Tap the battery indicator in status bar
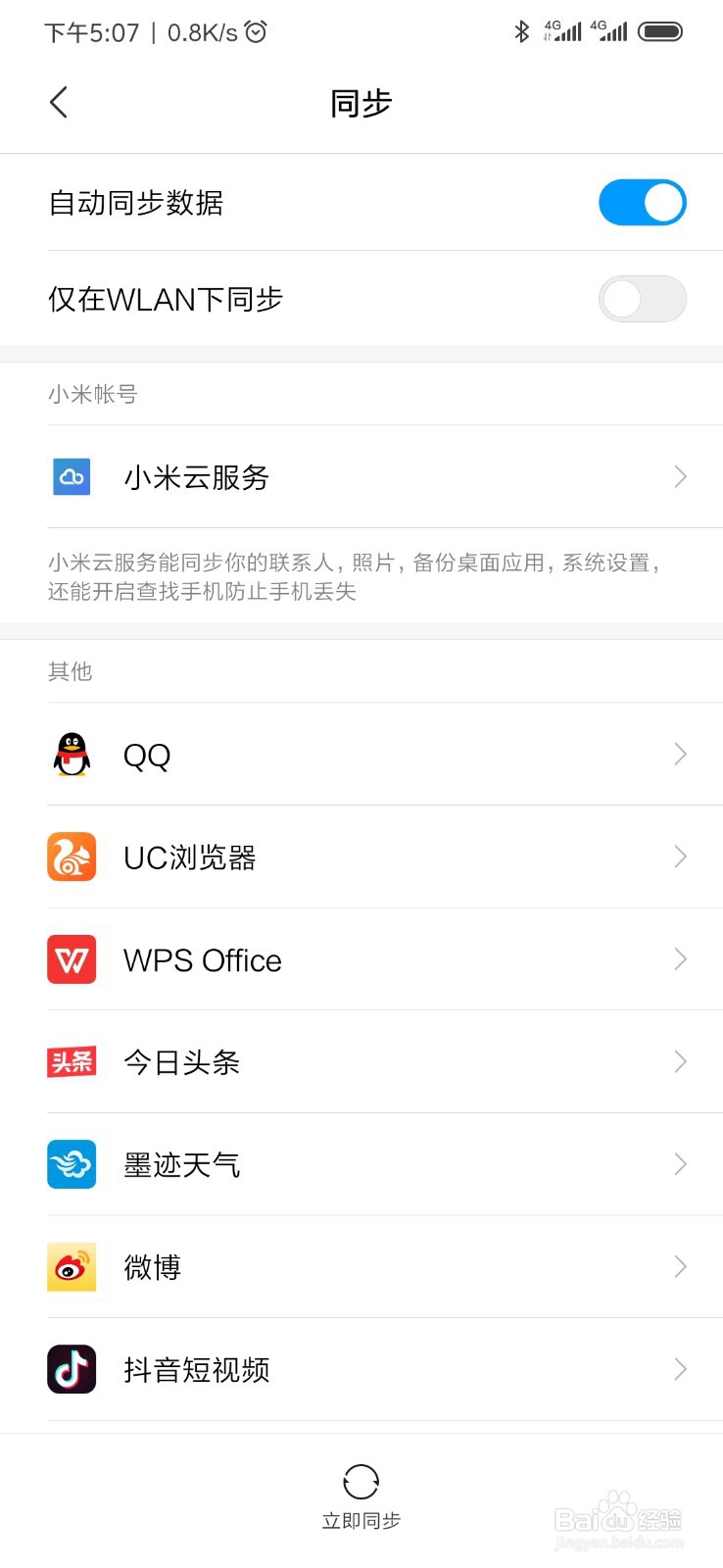This screenshot has width=723, height=1568. coord(661,30)
